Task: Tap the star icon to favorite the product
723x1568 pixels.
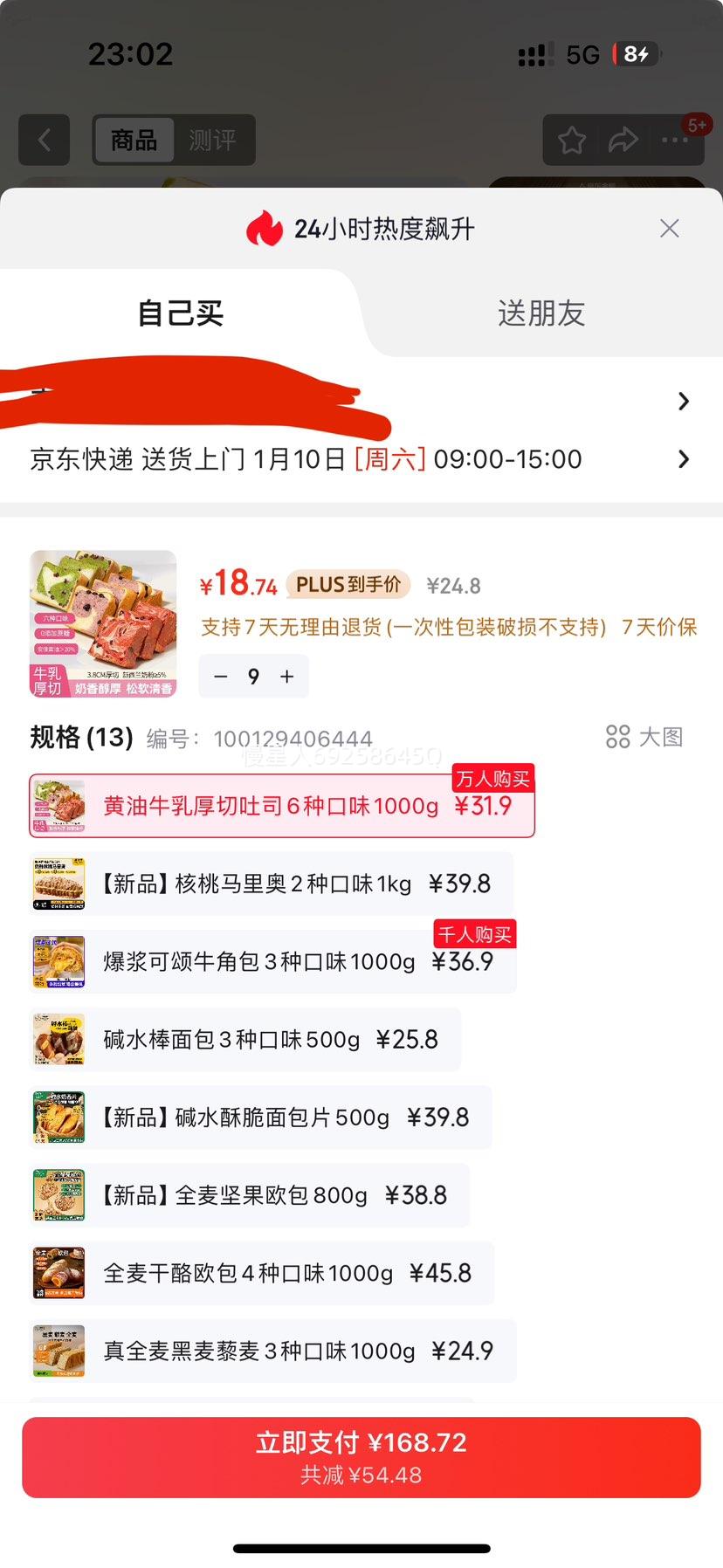Action: [x=571, y=140]
